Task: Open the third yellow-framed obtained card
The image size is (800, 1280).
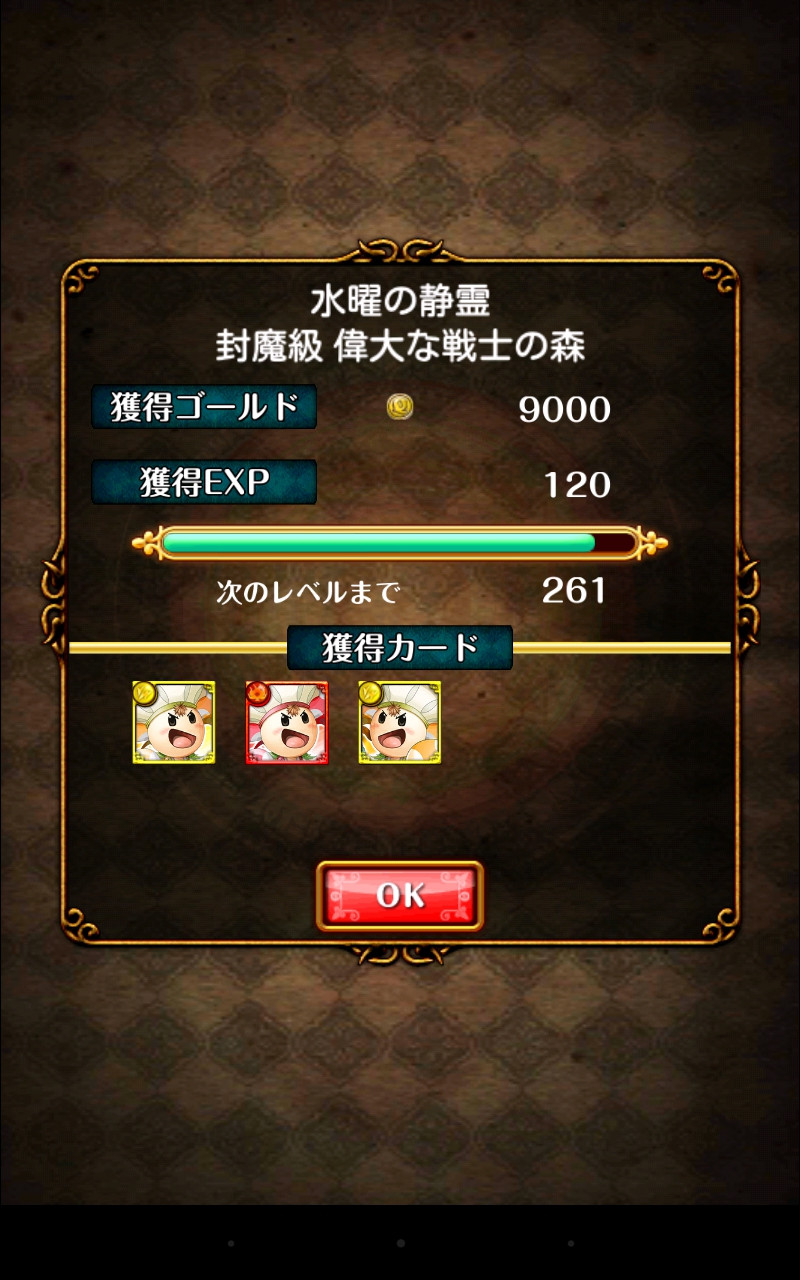Action: click(400, 722)
